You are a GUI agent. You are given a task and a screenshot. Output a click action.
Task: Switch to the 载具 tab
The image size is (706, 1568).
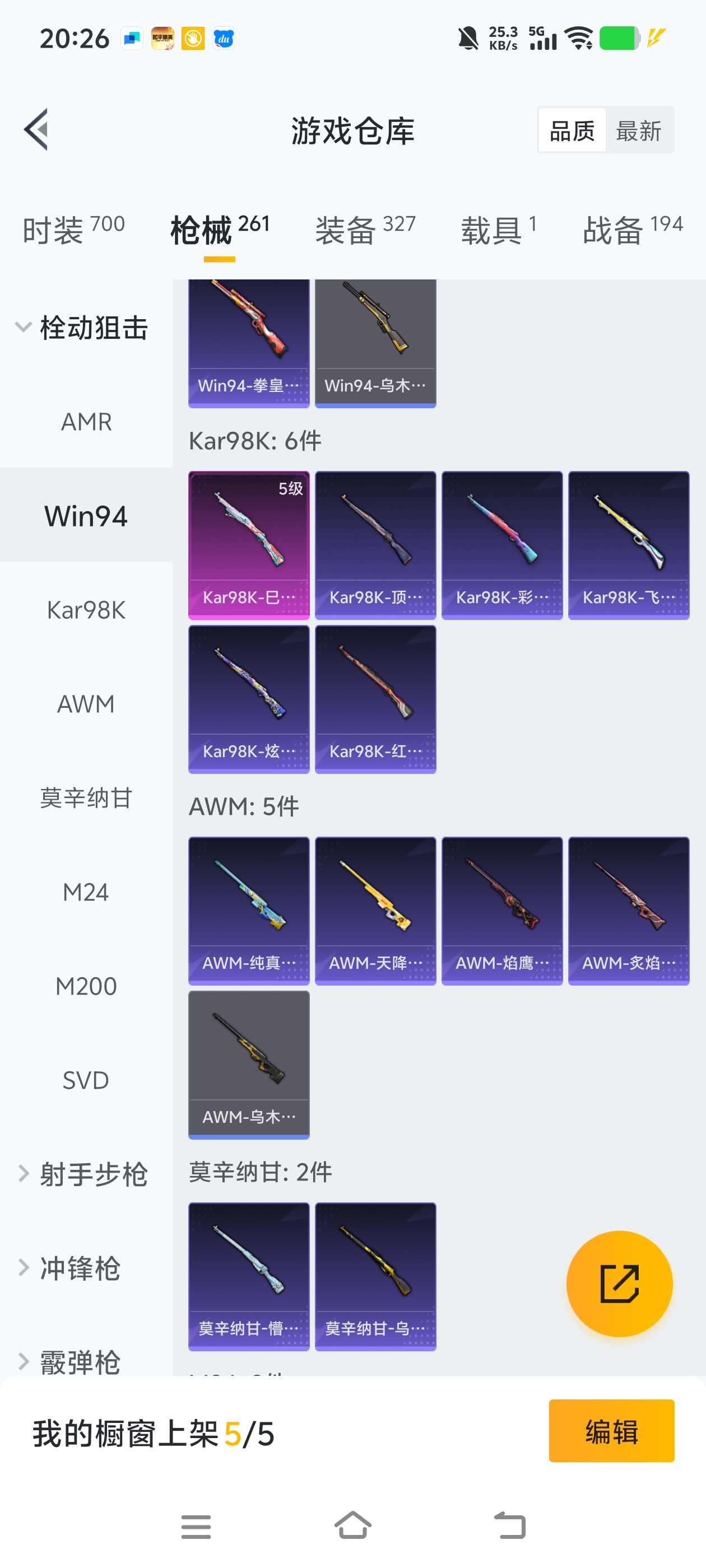click(x=498, y=230)
